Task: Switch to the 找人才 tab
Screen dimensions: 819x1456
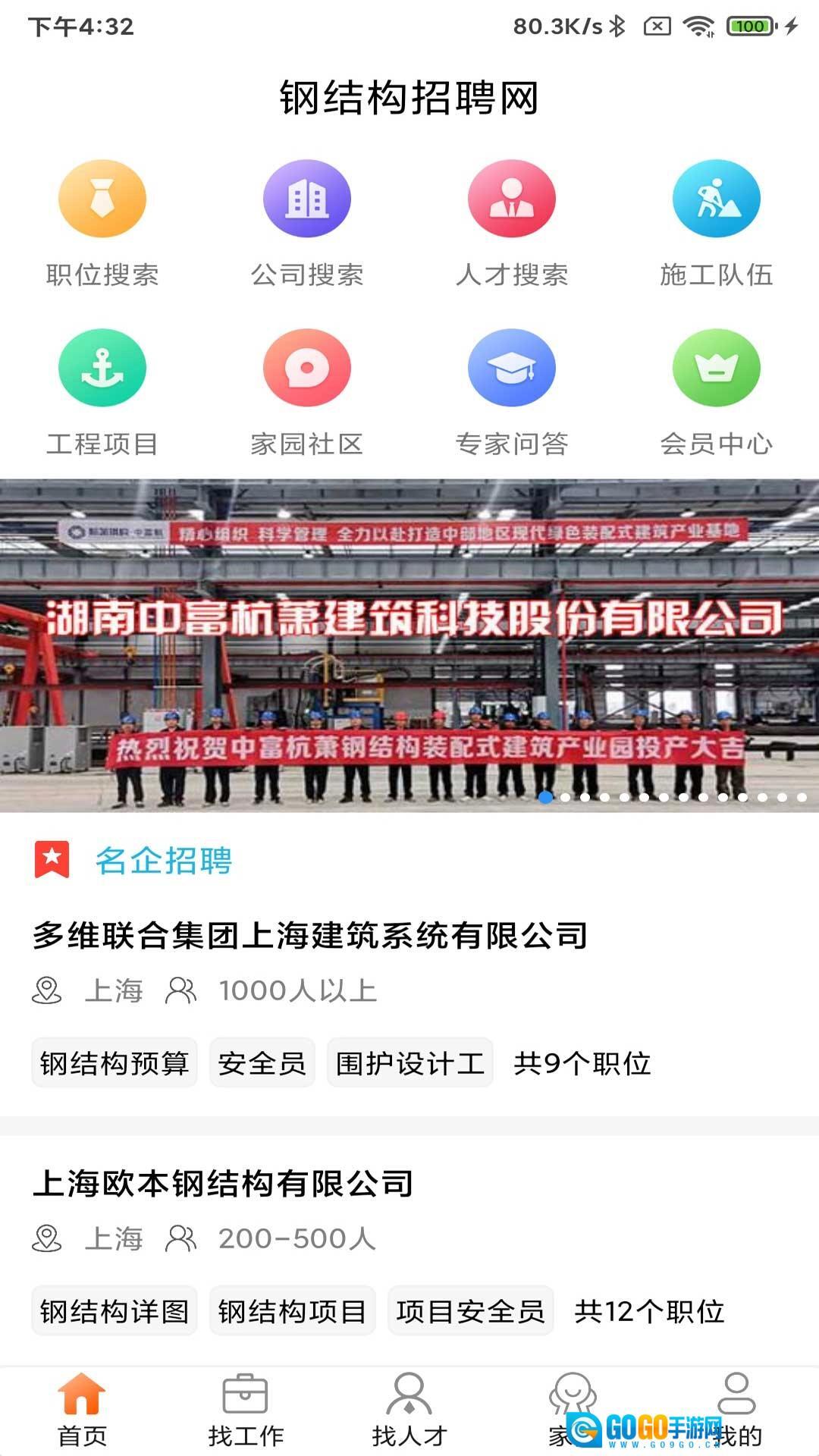Action: pyautogui.click(x=409, y=1410)
